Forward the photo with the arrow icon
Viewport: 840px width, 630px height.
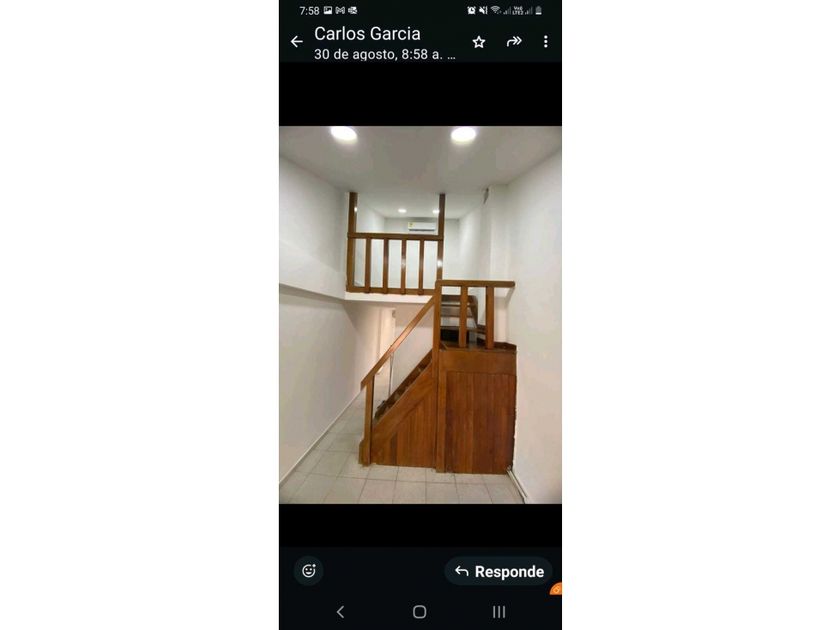pyautogui.click(x=514, y=41)
